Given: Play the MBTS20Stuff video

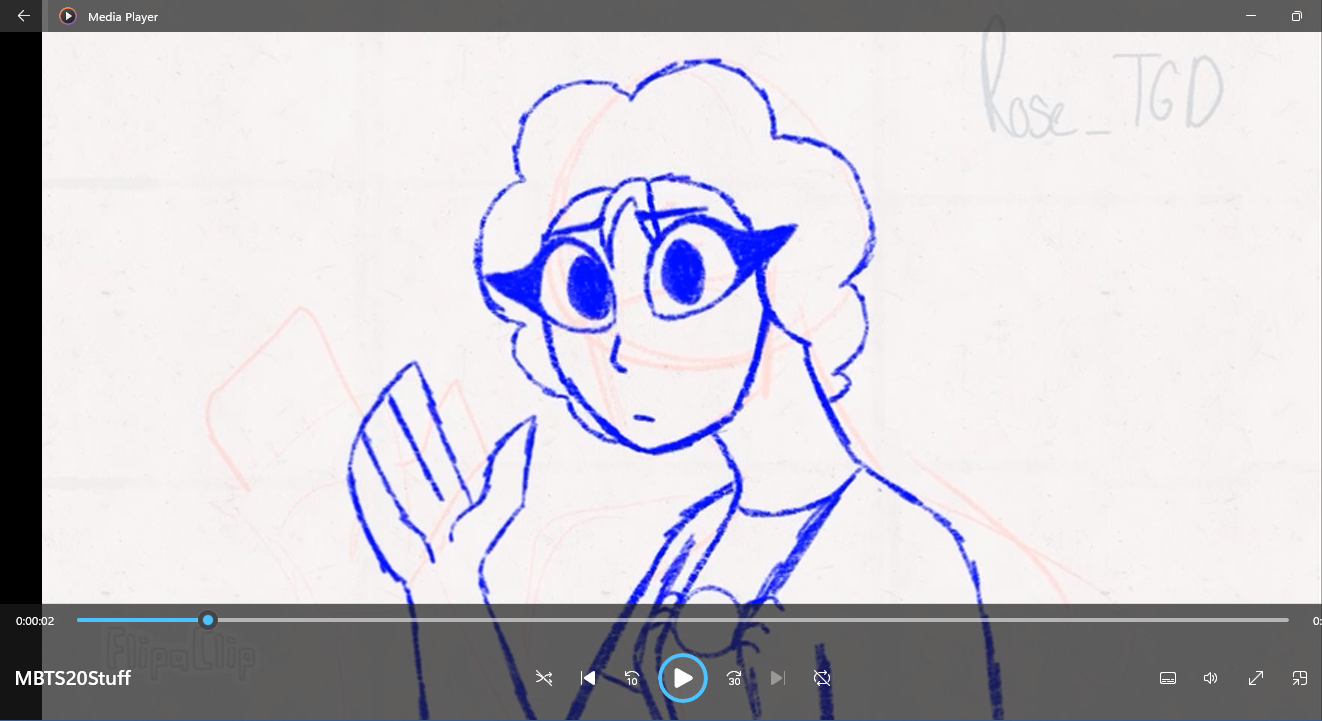Looking at the screenshot, I should click(x=683, y=678).
